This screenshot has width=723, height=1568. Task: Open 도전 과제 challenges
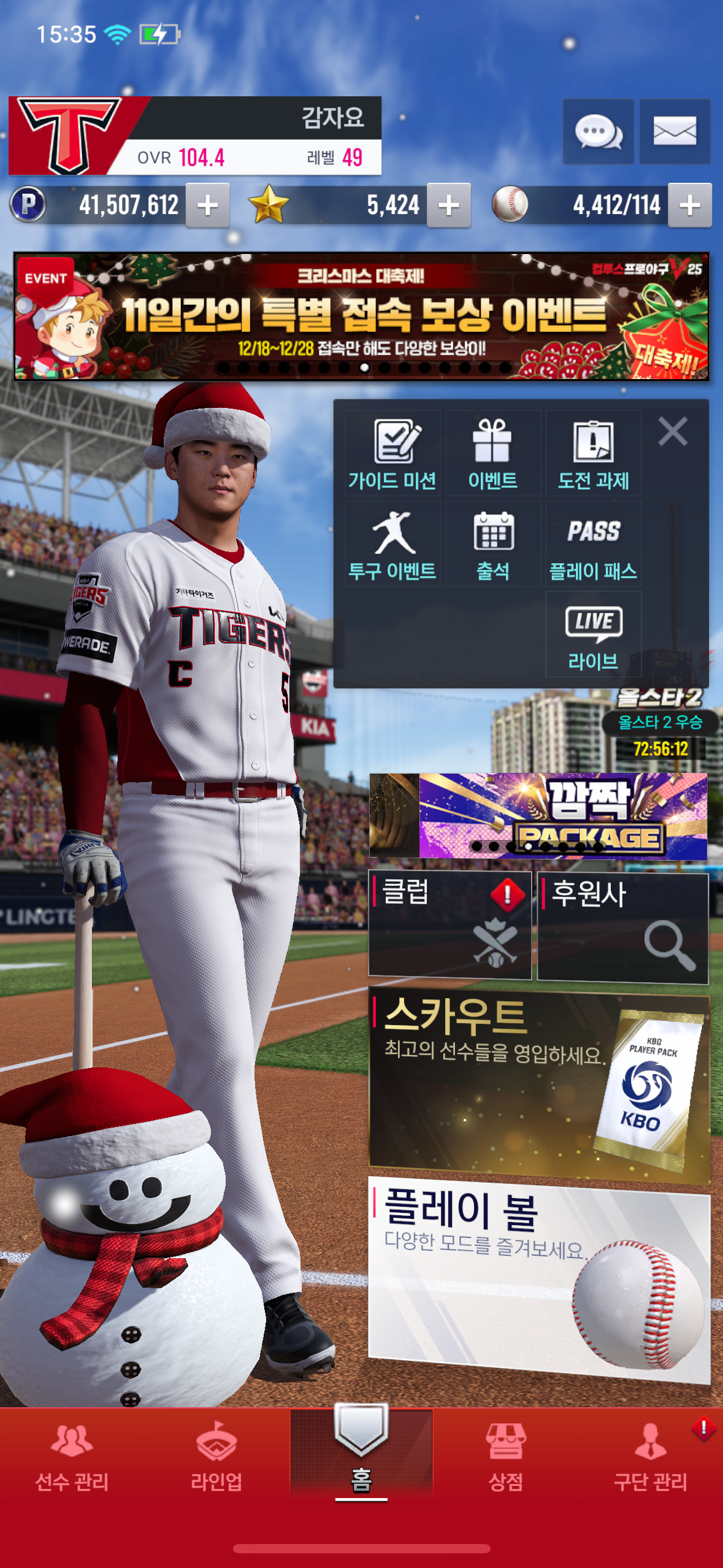593,454
